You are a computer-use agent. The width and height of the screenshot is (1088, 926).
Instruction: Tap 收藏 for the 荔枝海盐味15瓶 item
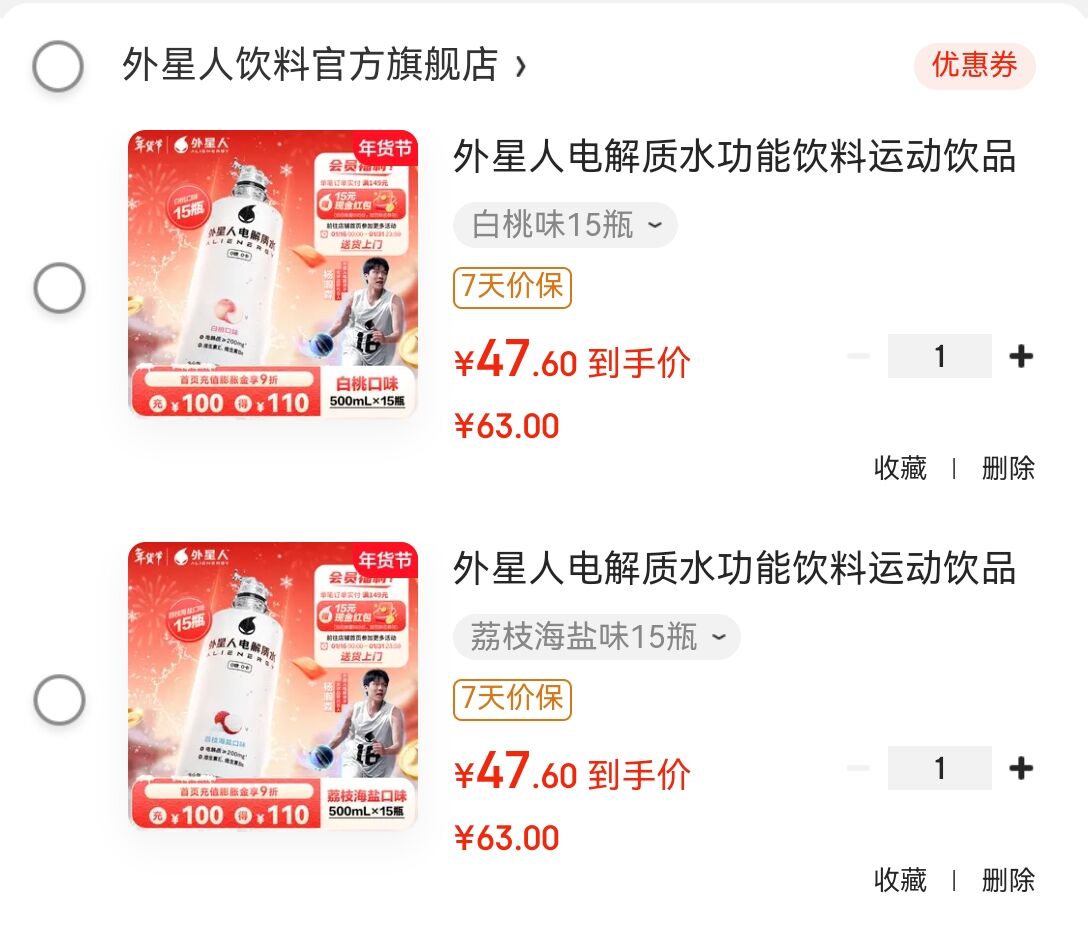pyautogui.click(x=900, y=880)
